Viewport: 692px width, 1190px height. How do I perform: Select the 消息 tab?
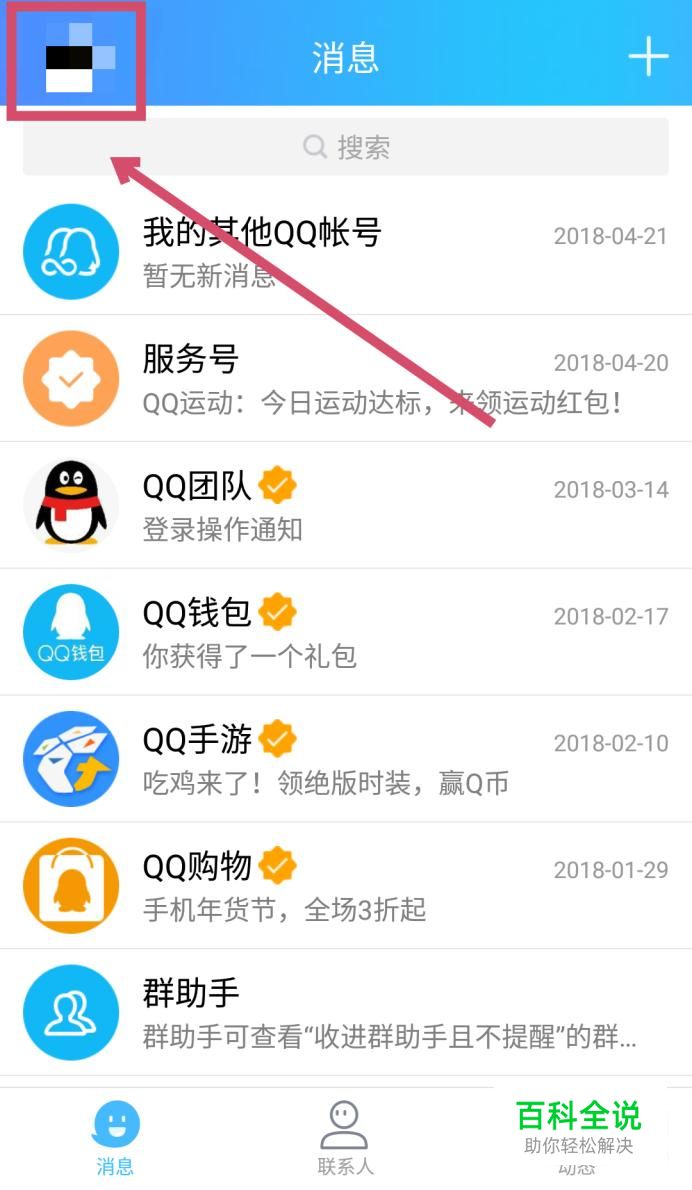click(115, 1140)
